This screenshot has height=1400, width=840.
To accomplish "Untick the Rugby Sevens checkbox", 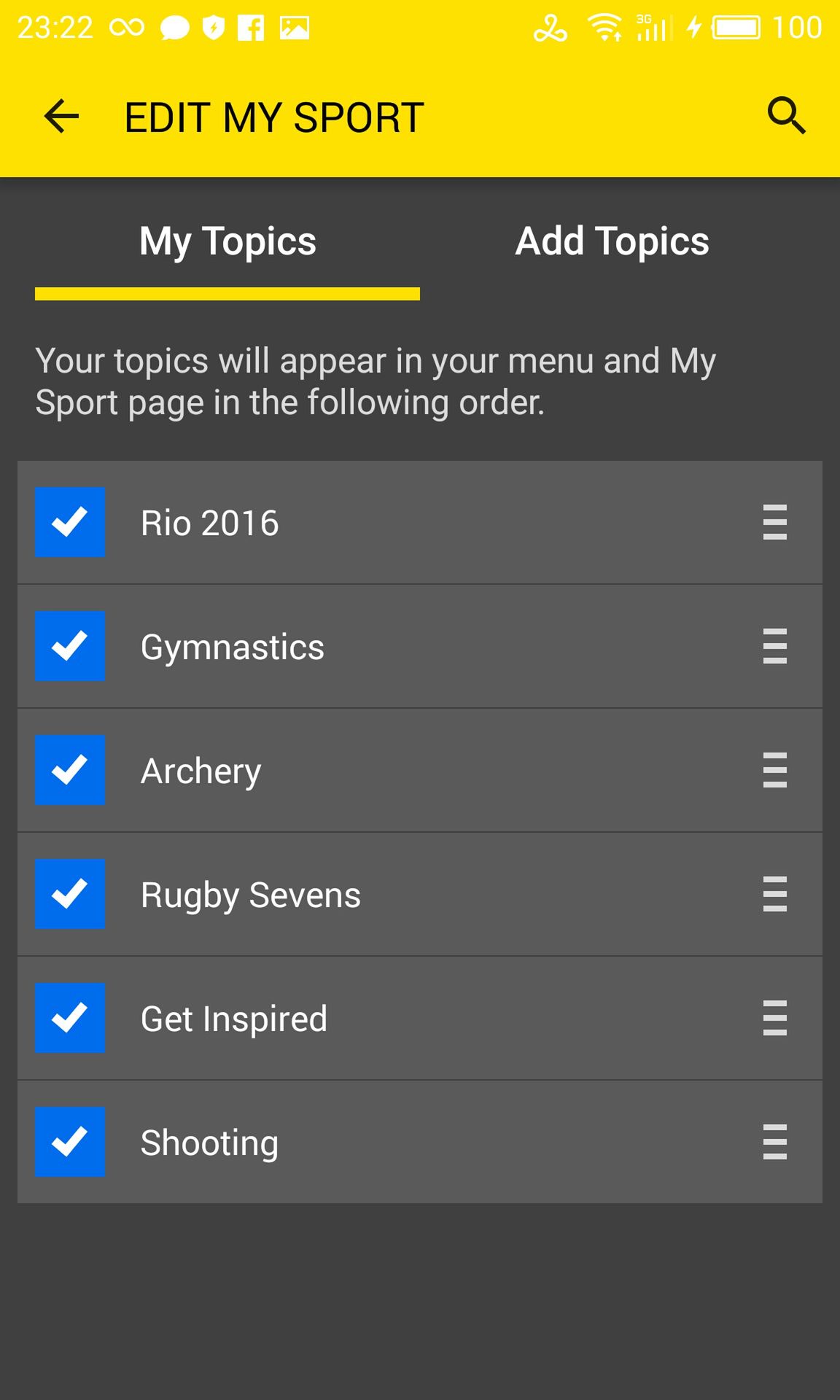I will 70,894.
